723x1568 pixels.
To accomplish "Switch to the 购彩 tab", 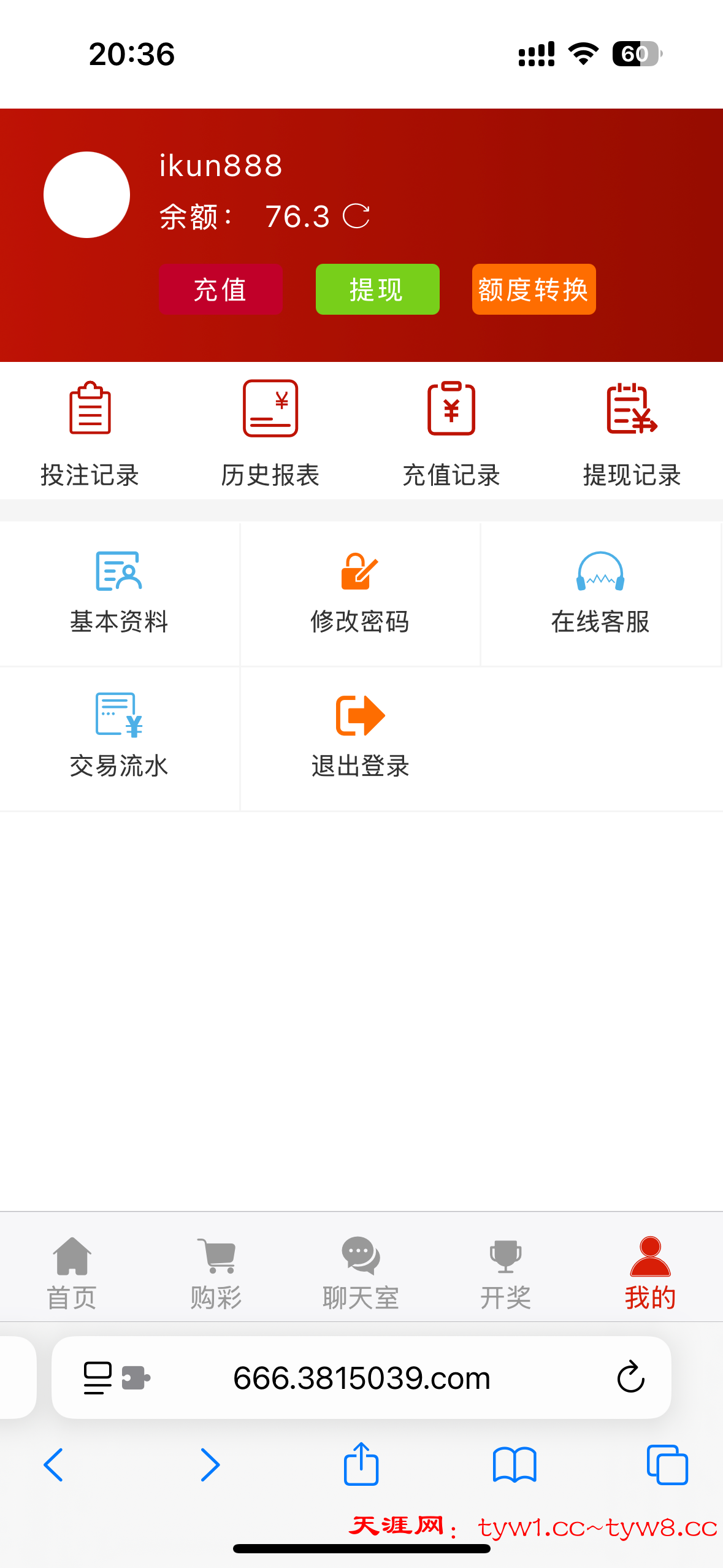I will [x=216, y=1272].
